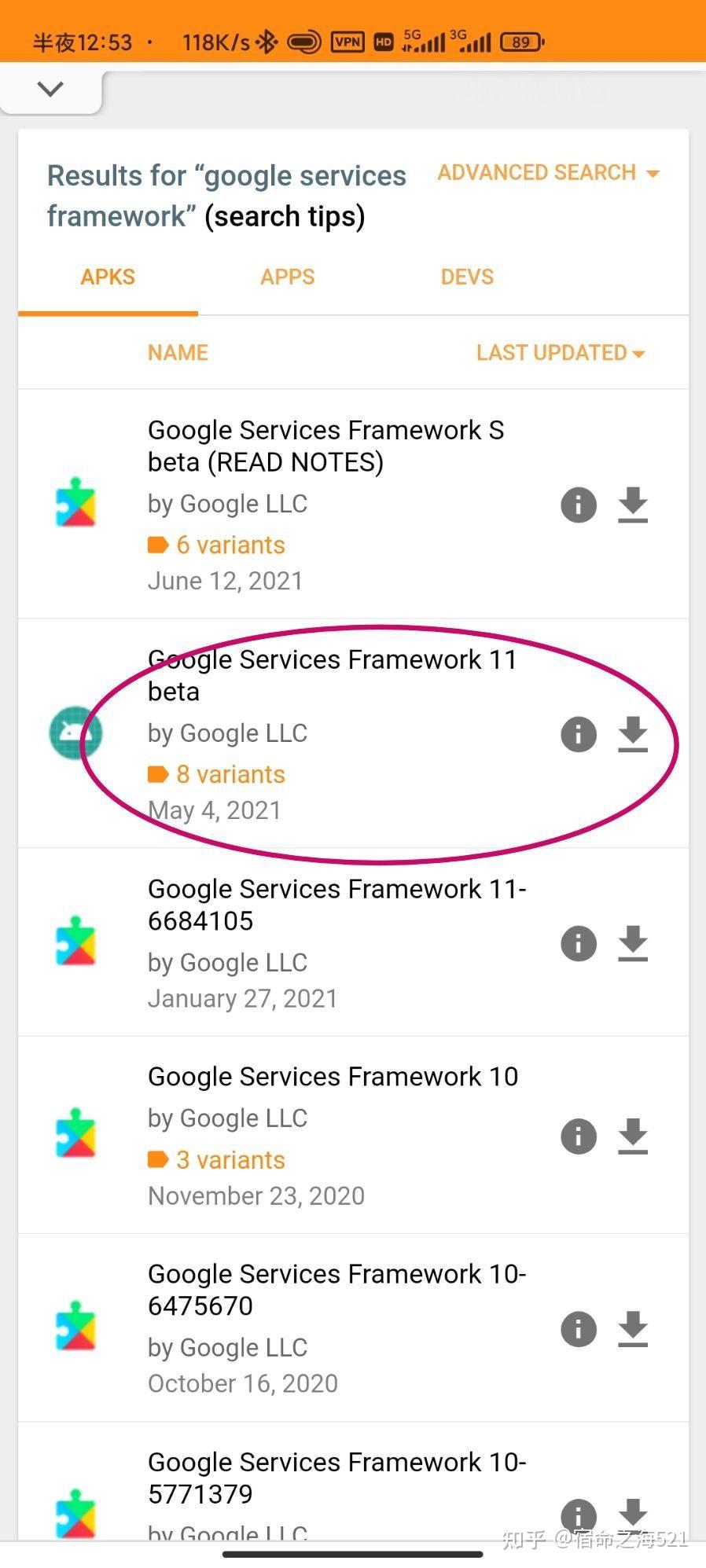Show info for Framework 11 beta
Viewport: 706px width, 1568px height.
coord(579,734)
